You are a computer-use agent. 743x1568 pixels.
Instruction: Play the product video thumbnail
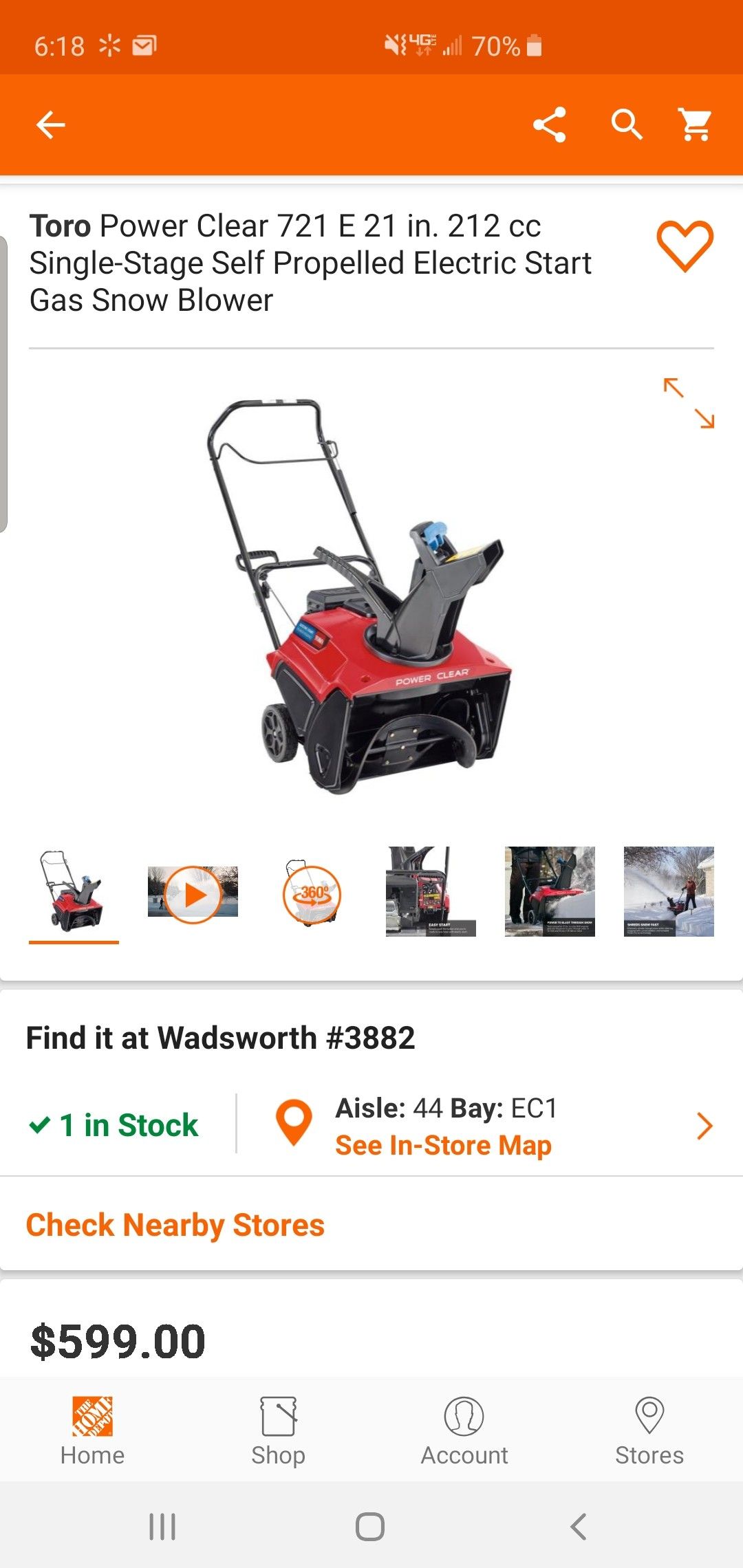pos(193,892)
